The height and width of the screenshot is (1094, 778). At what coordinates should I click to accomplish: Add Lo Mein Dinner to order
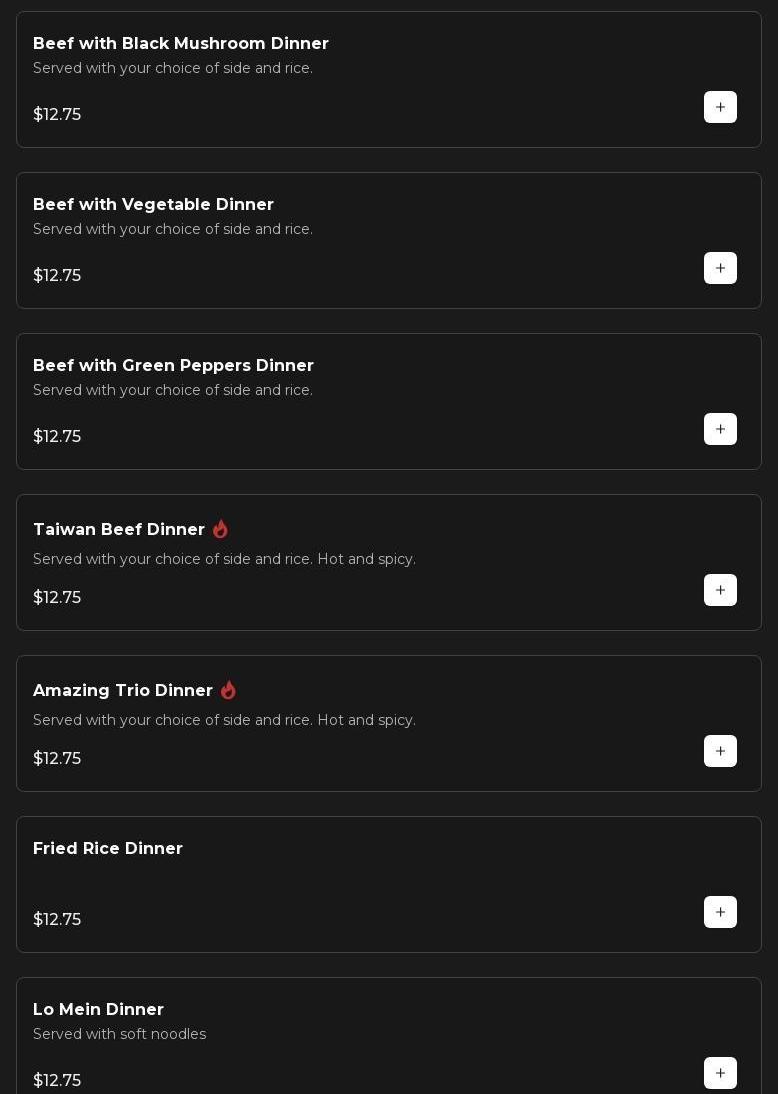pos(720,1073)
